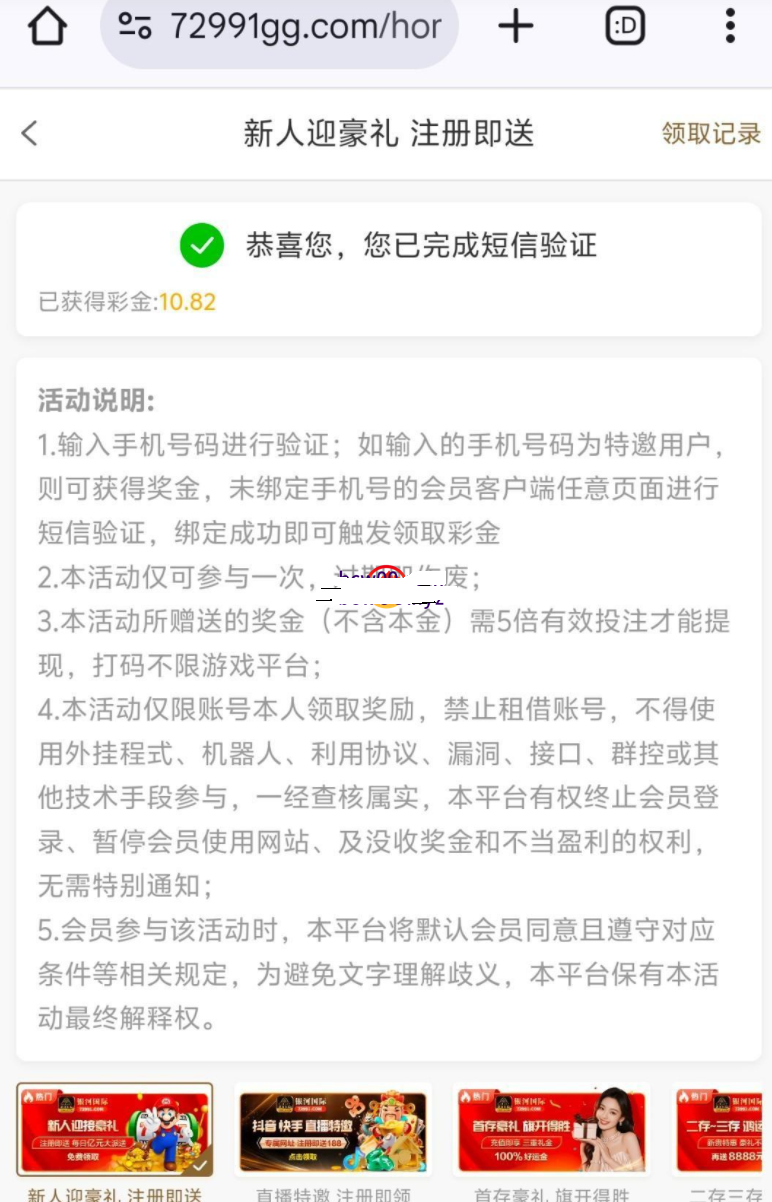
Task: Go back using the left arrow
Action: (30, 133)
